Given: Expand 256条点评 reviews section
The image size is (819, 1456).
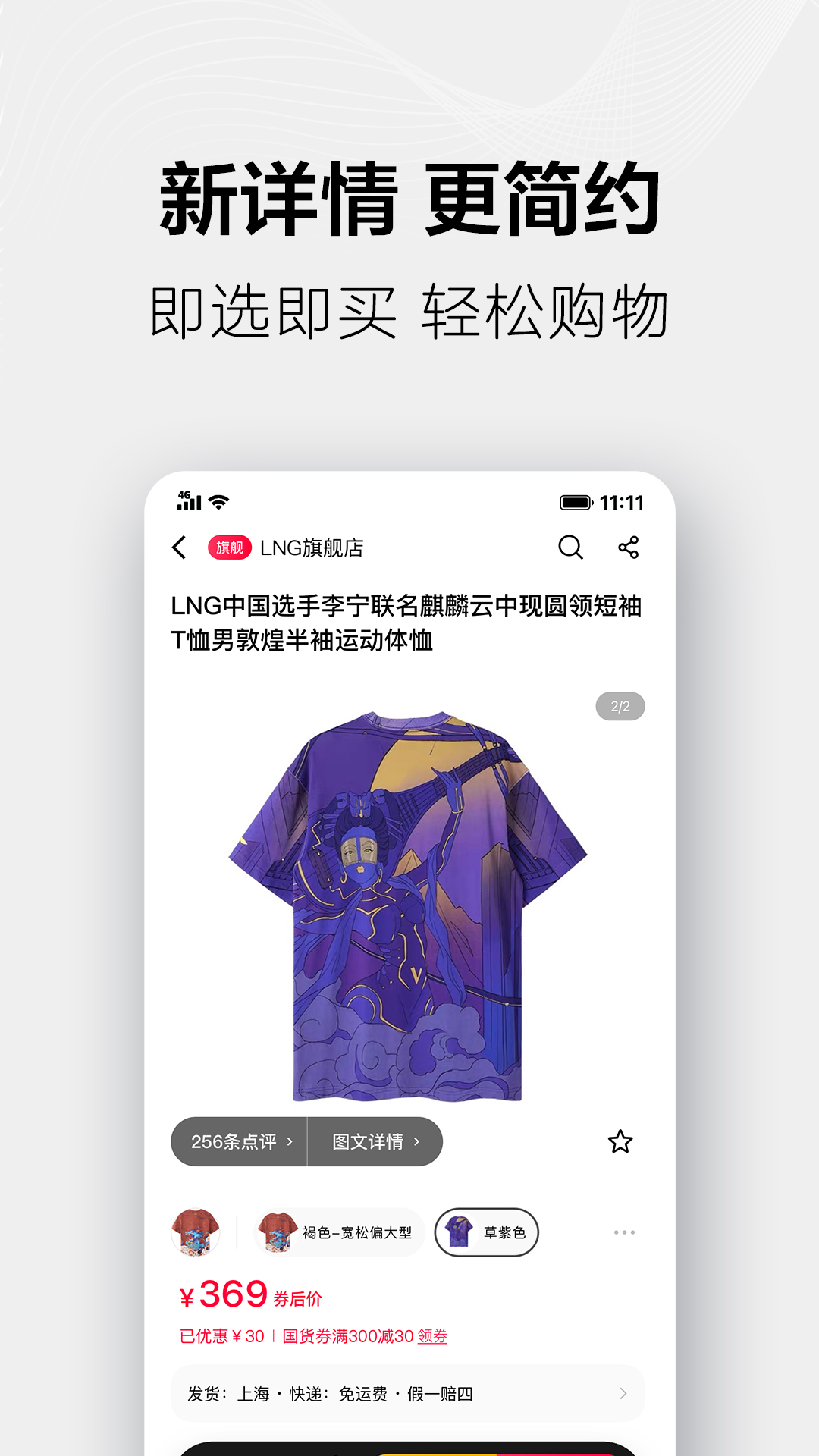Looking at the screenshot, I should 237,1141.
